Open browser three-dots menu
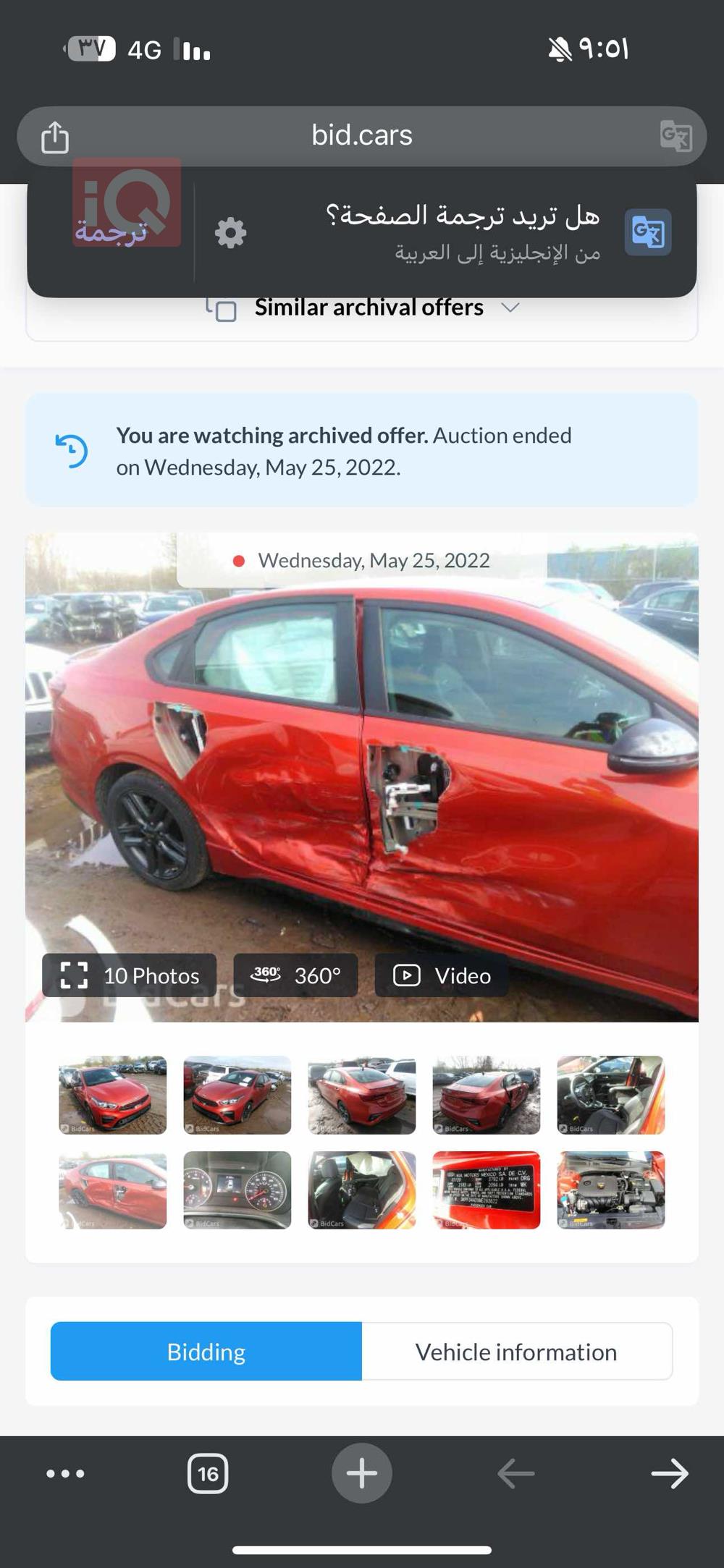 [65, 1473]
